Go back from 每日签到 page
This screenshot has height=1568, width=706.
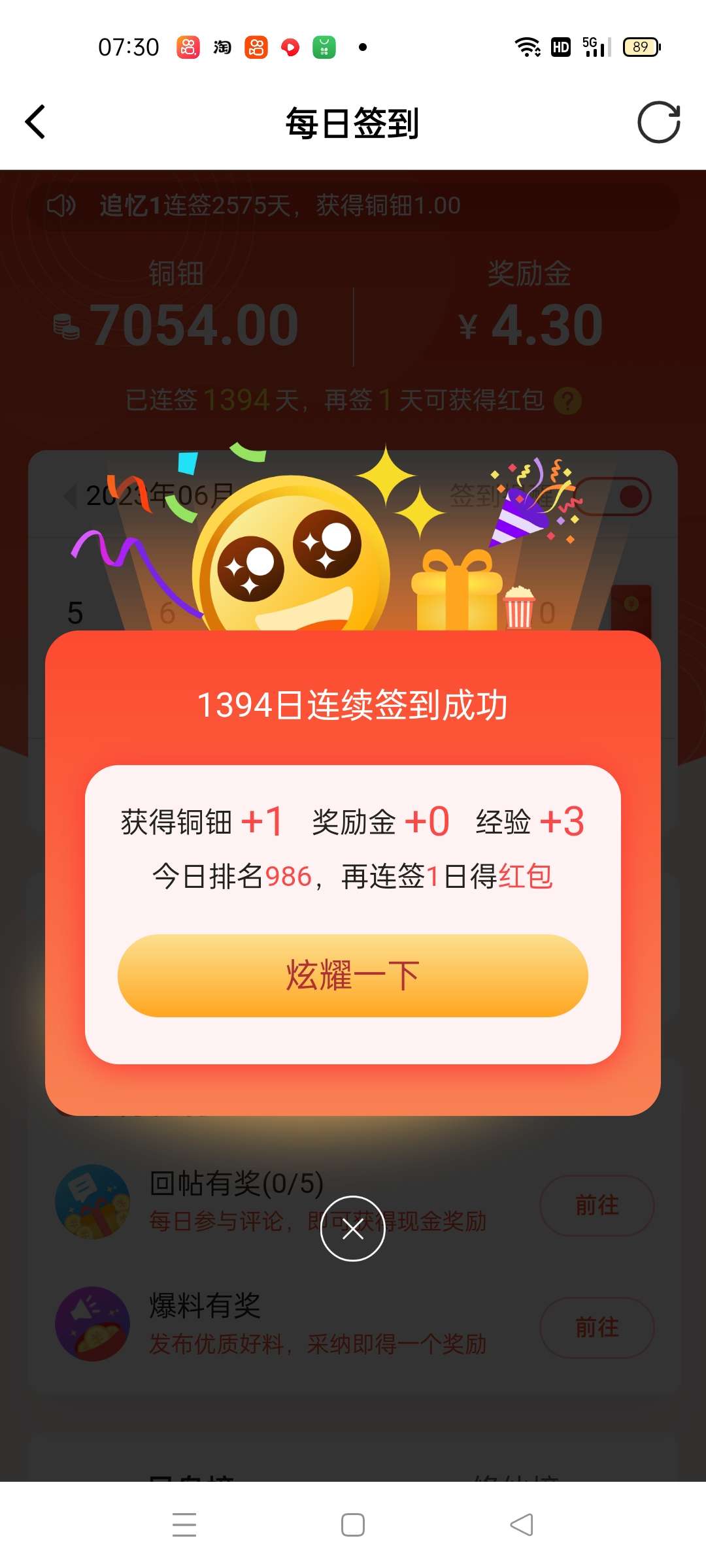tap(35, 122)
